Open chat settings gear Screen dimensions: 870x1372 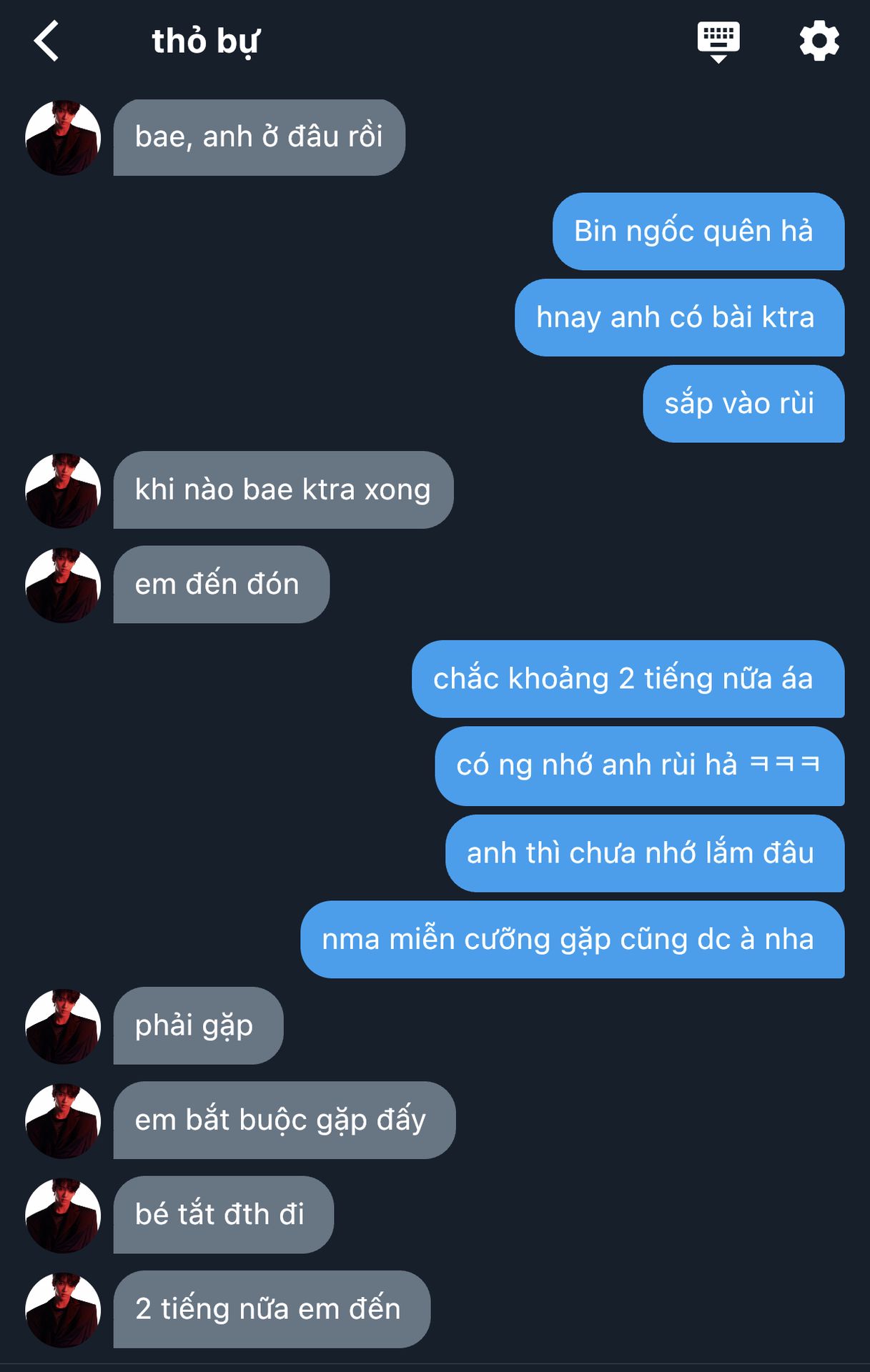[819, 41]
